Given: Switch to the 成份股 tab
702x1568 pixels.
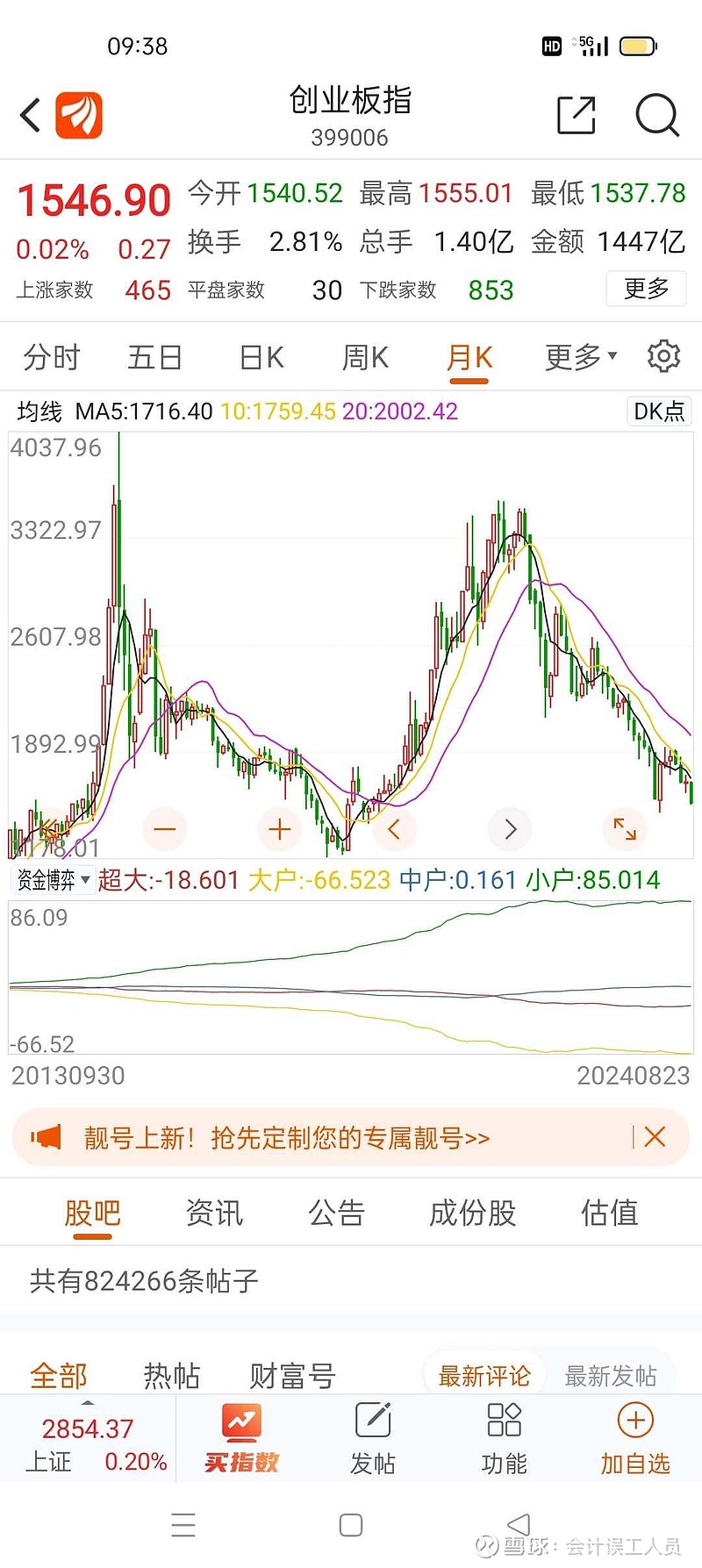Looking at the screenshot, I should (472, 1213).
